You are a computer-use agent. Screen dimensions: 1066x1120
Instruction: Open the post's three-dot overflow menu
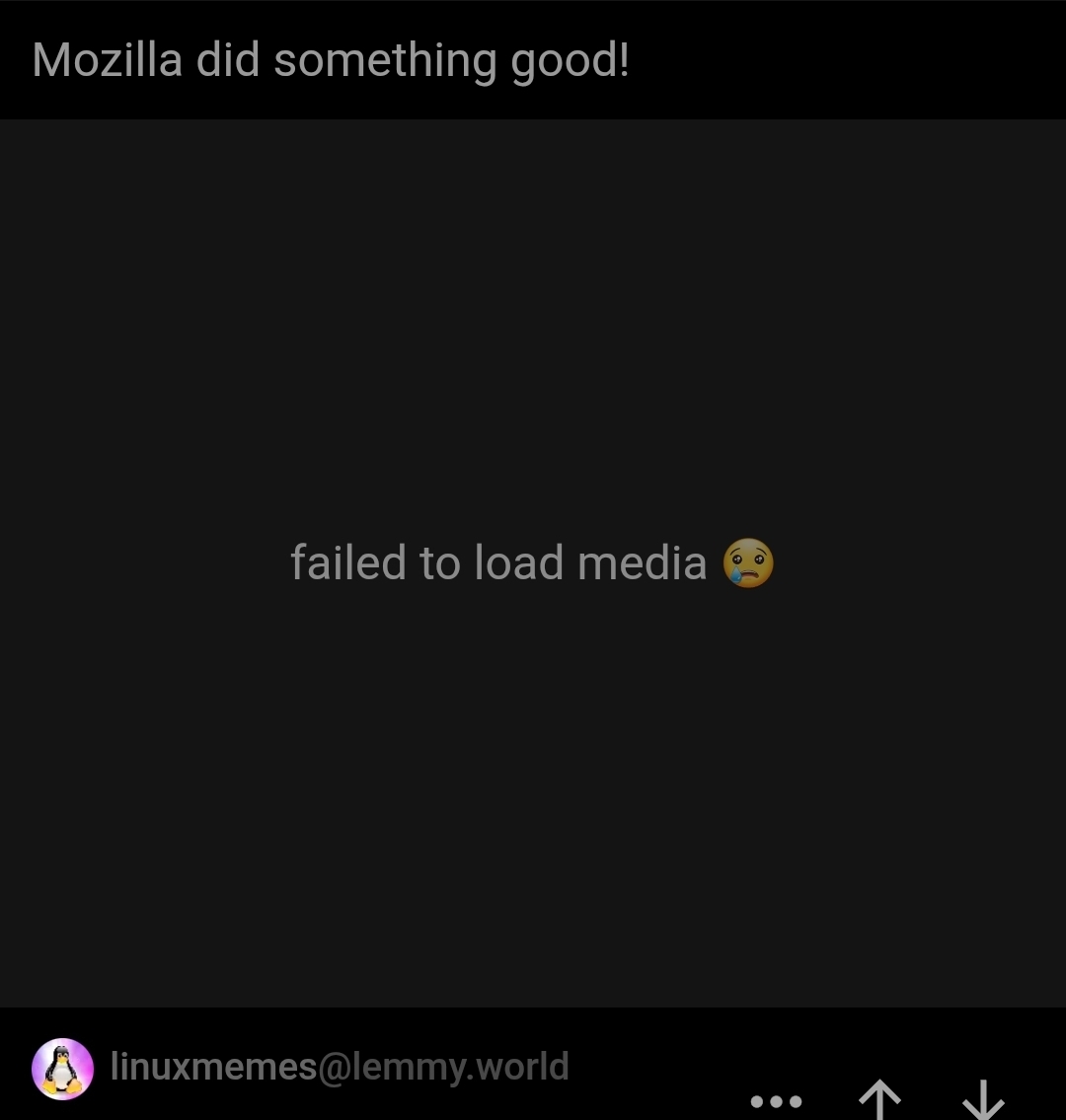pos(777,1100)
